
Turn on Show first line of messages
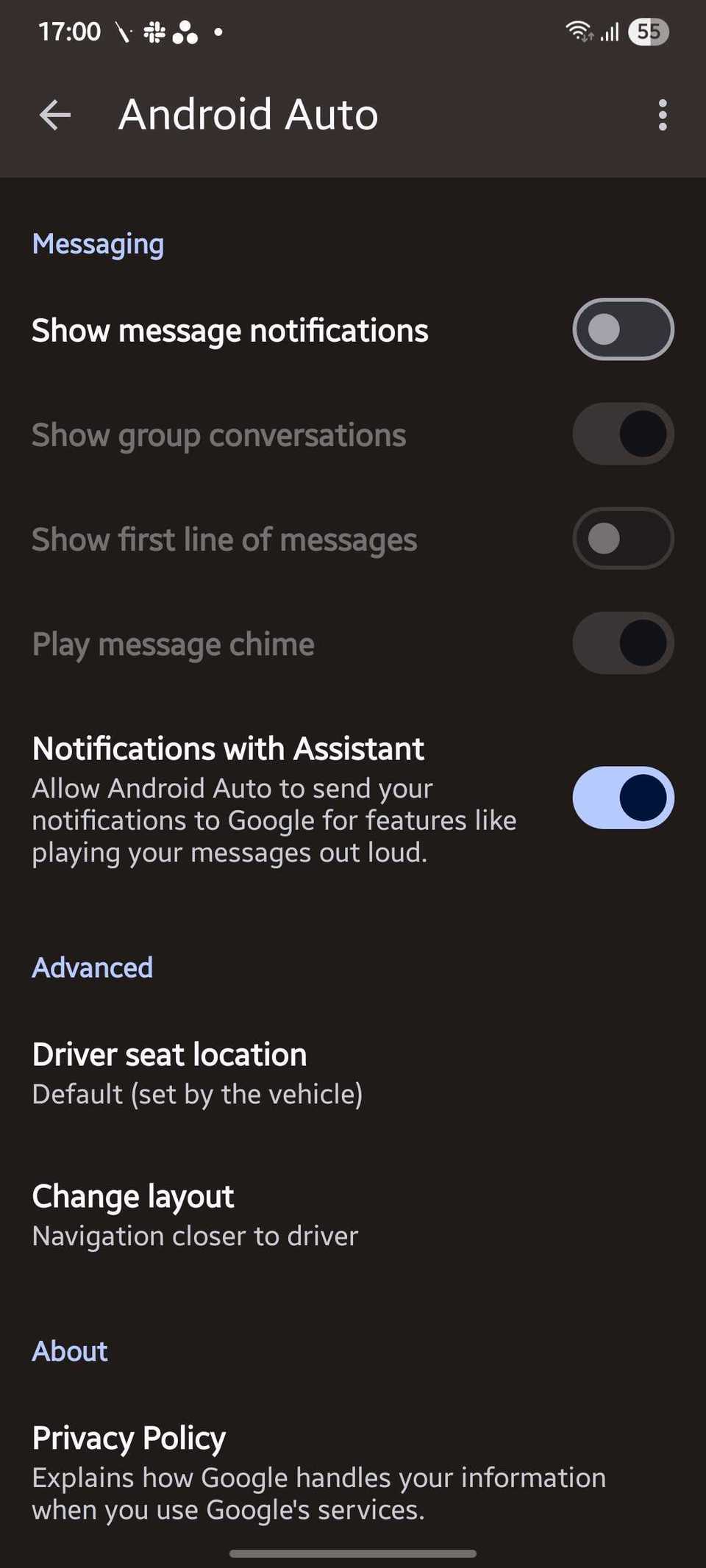point(622,539)
